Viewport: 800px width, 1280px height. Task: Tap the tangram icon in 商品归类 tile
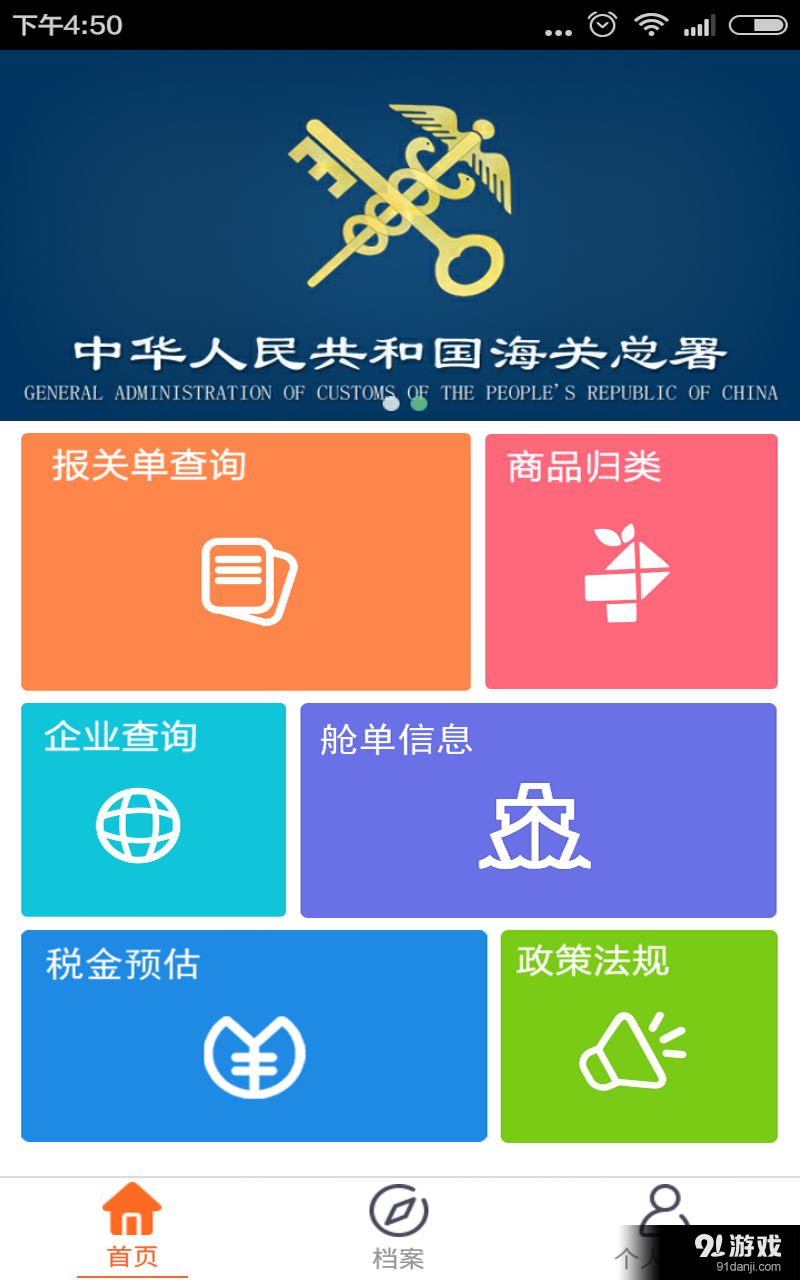coord(630,572)
